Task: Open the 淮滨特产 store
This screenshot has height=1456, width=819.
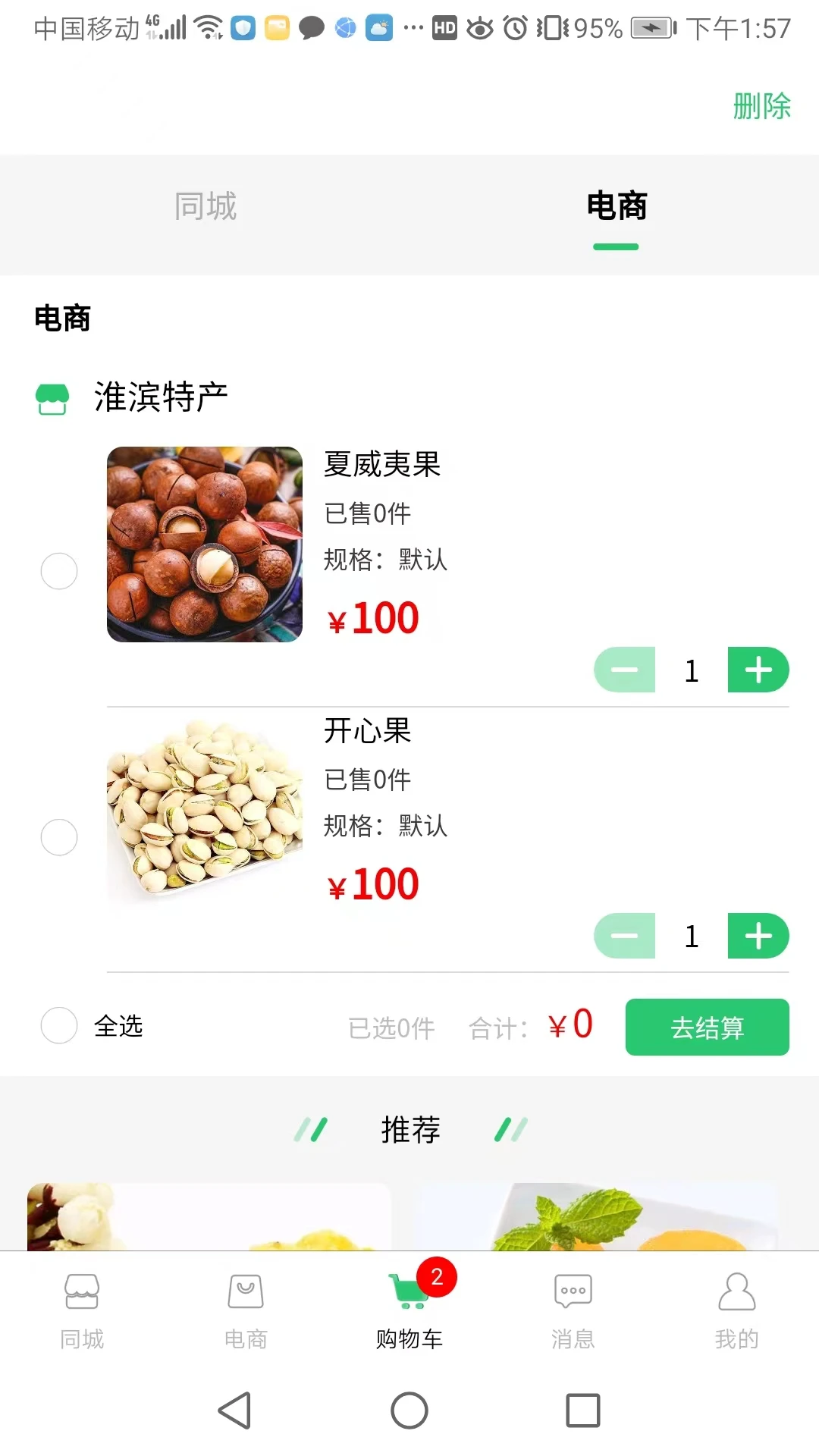Action: pyautogui.click(x=160, y=397)
